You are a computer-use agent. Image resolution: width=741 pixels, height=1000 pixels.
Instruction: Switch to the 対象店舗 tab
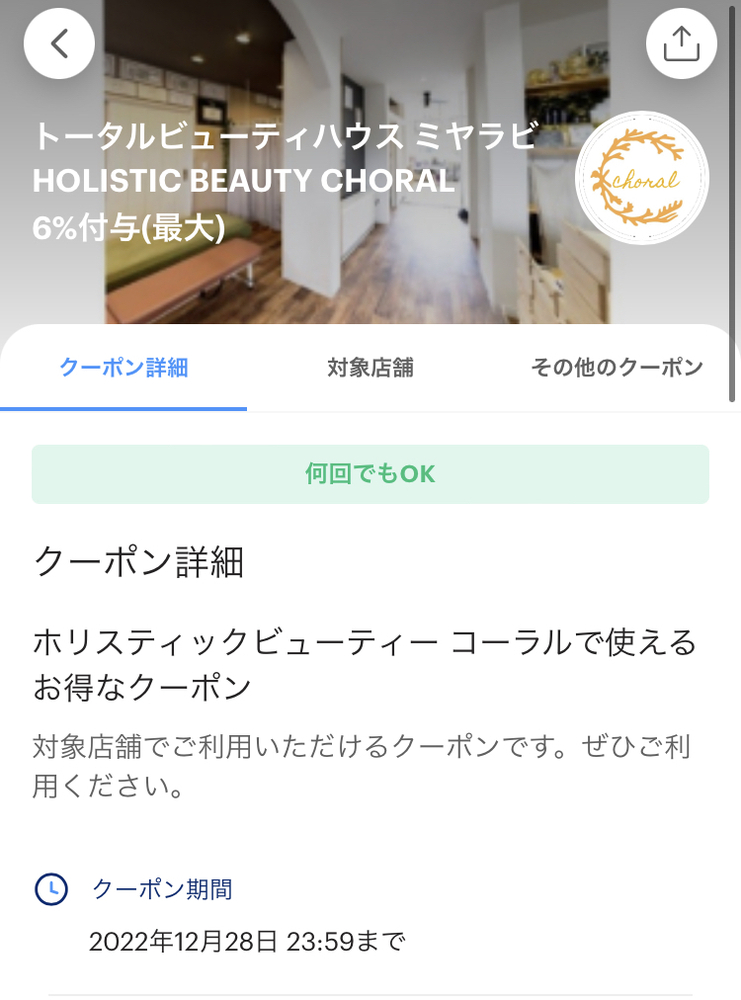(x=370, y=368)
